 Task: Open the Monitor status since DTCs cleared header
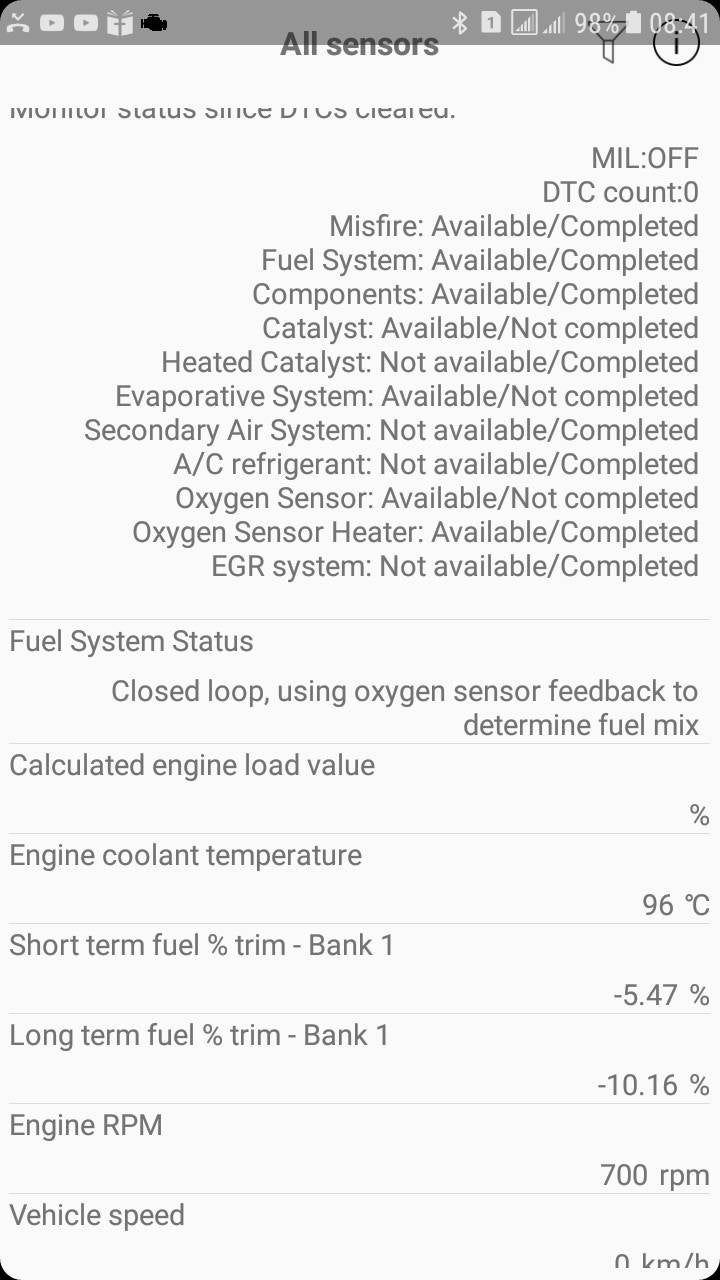(x=232, y=108)
